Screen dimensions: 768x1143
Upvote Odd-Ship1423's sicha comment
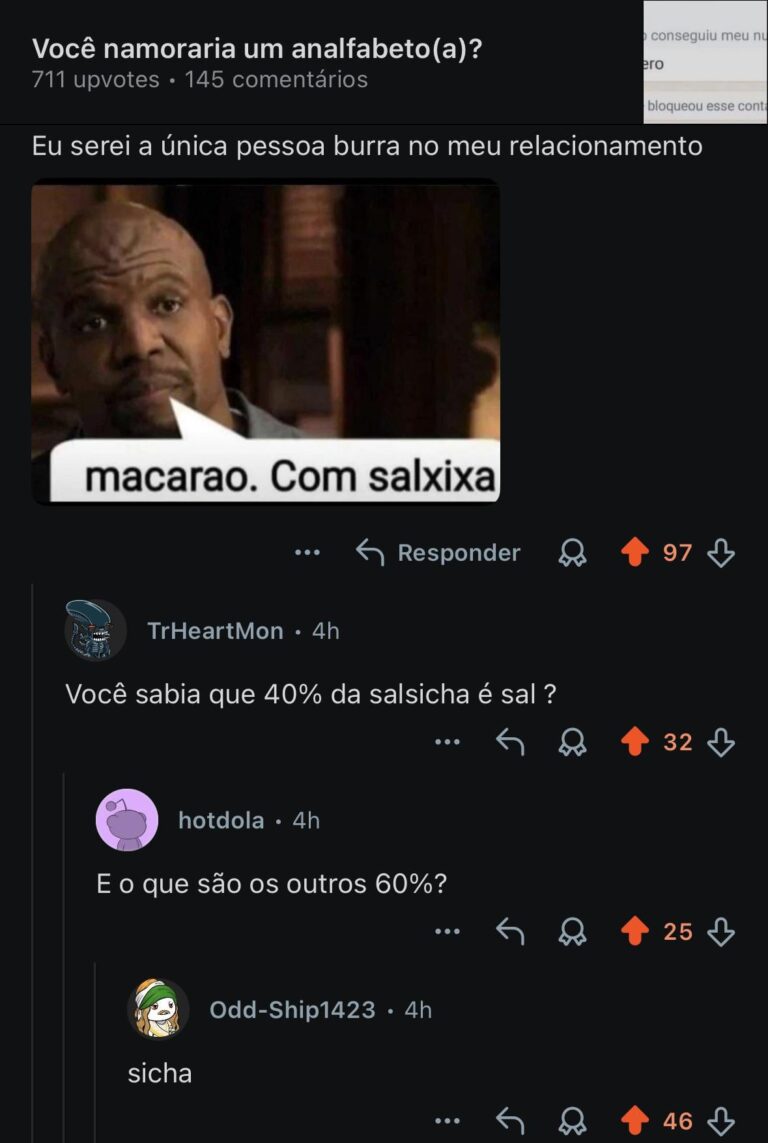(634, 1121)
